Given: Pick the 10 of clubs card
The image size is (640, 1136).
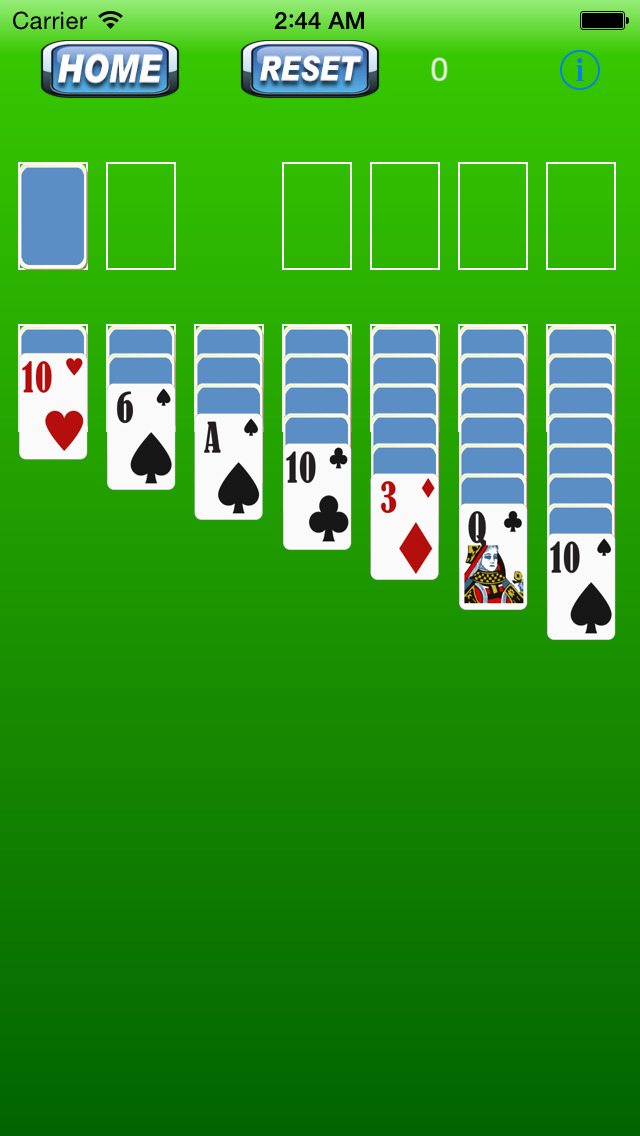Looking at the screenshot, I should click(317, 498).
